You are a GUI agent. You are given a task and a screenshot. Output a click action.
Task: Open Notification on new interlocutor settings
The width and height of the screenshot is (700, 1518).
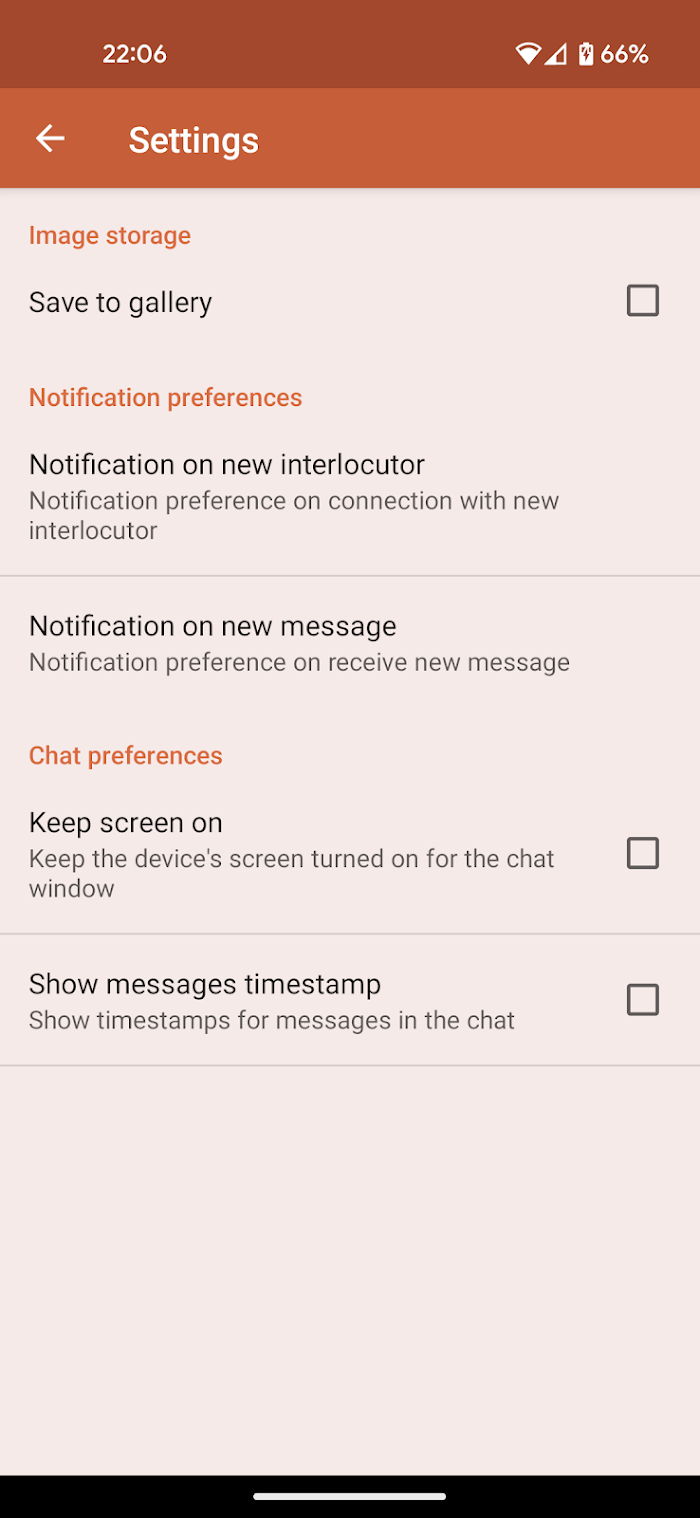pos(350,496)
